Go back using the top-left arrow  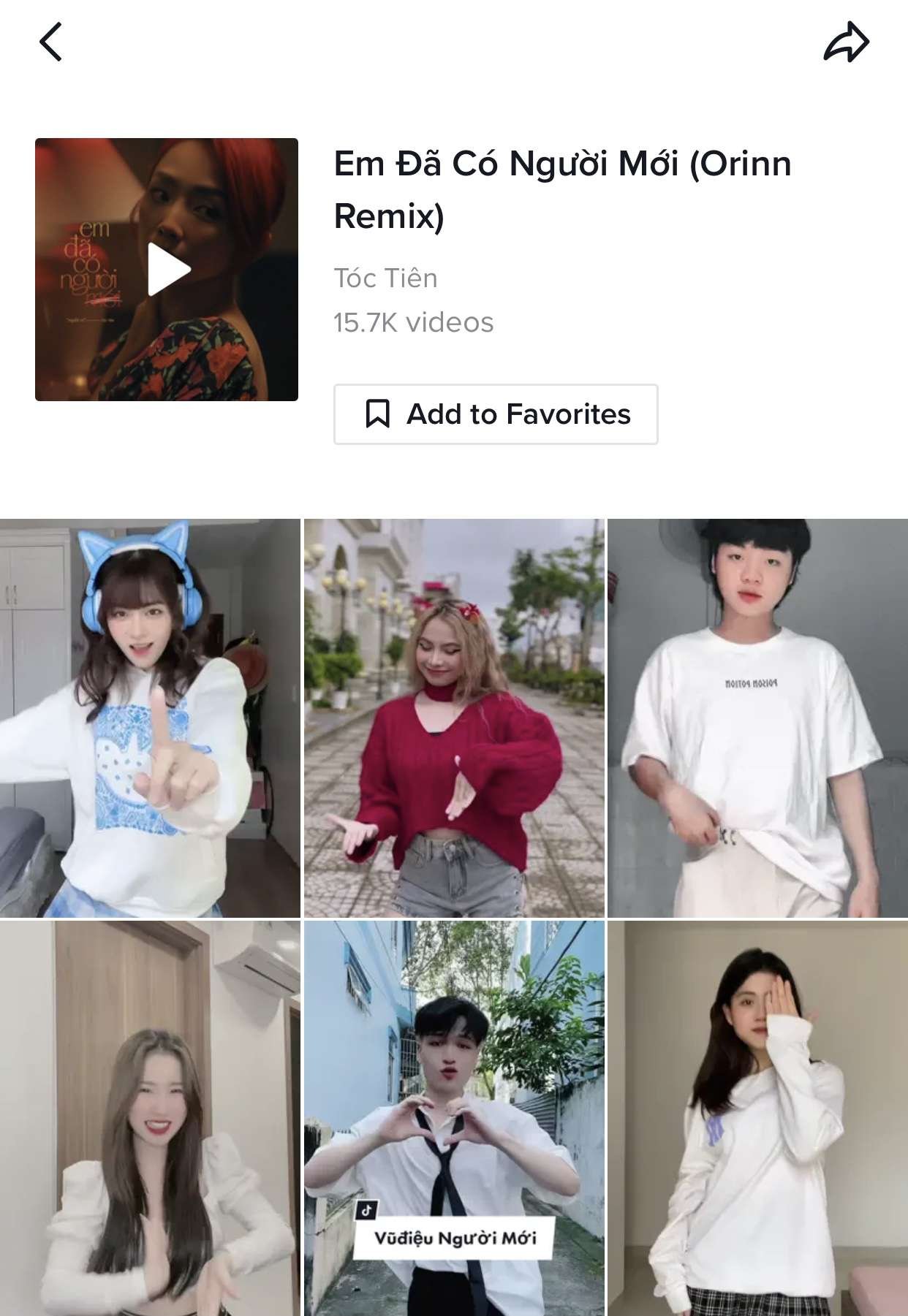(50, 42)
